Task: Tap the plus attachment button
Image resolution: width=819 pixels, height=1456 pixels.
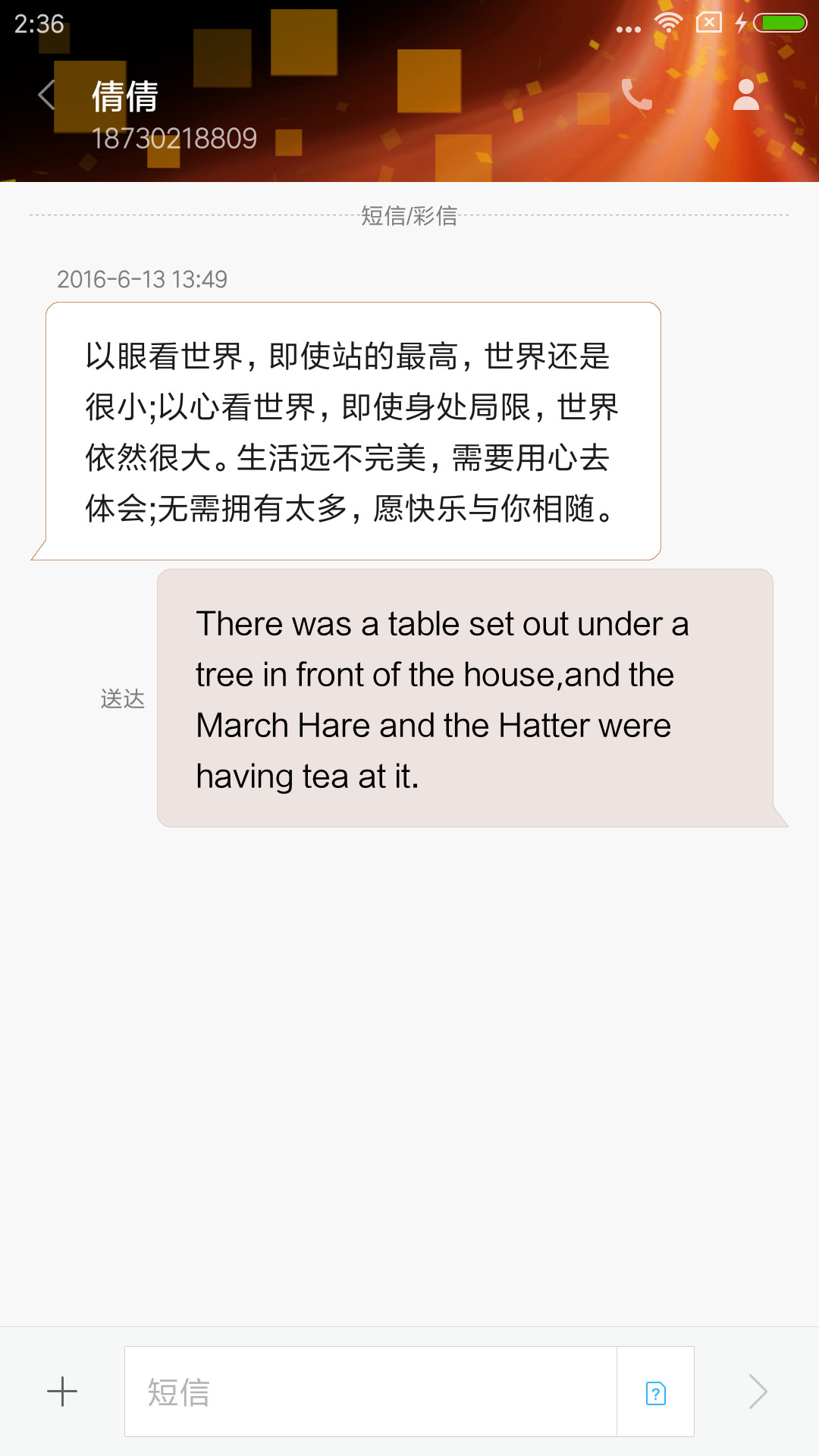Action: [x=62, y=1392]
